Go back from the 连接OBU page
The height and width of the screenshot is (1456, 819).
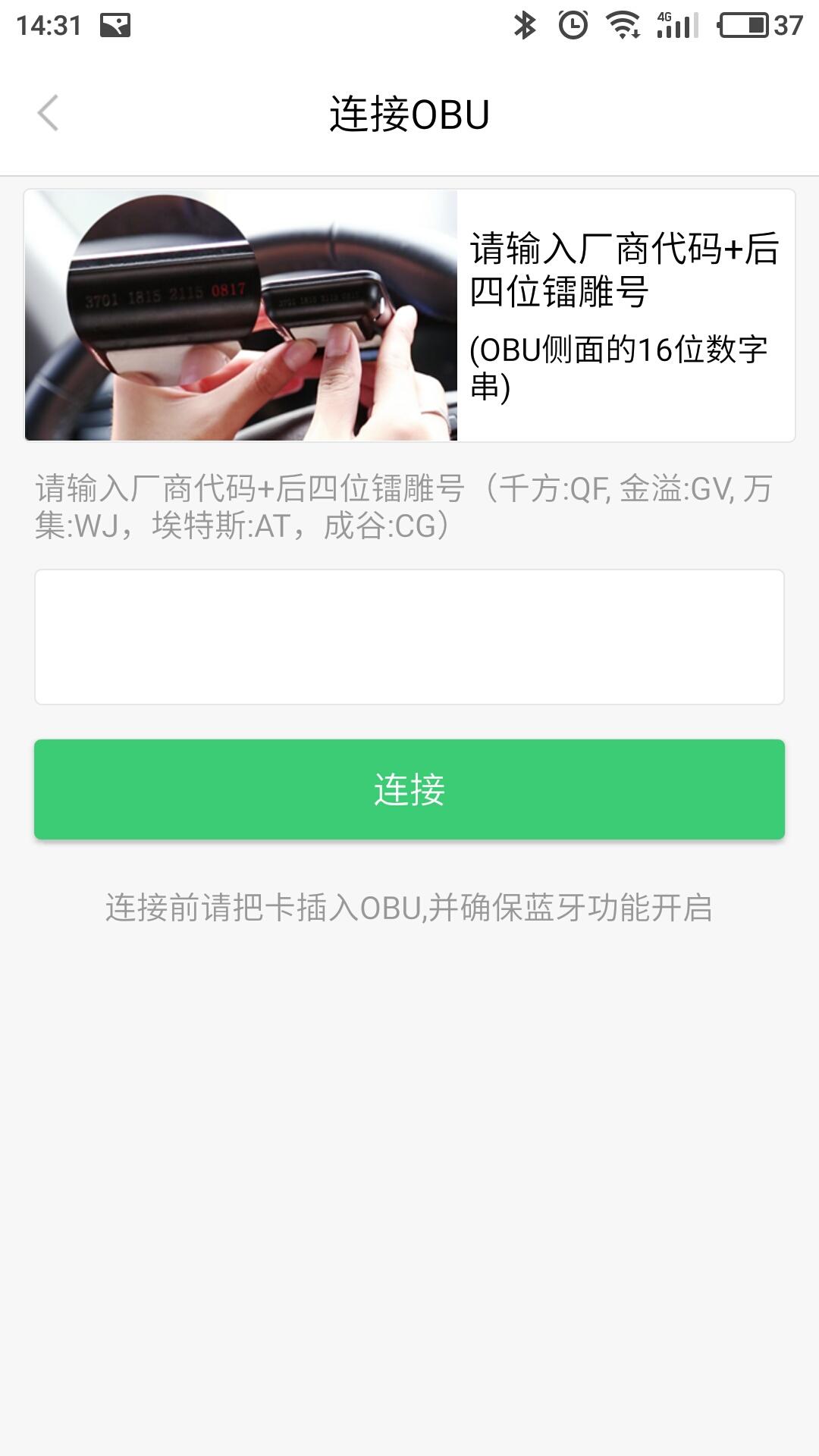tap(48, 114)
